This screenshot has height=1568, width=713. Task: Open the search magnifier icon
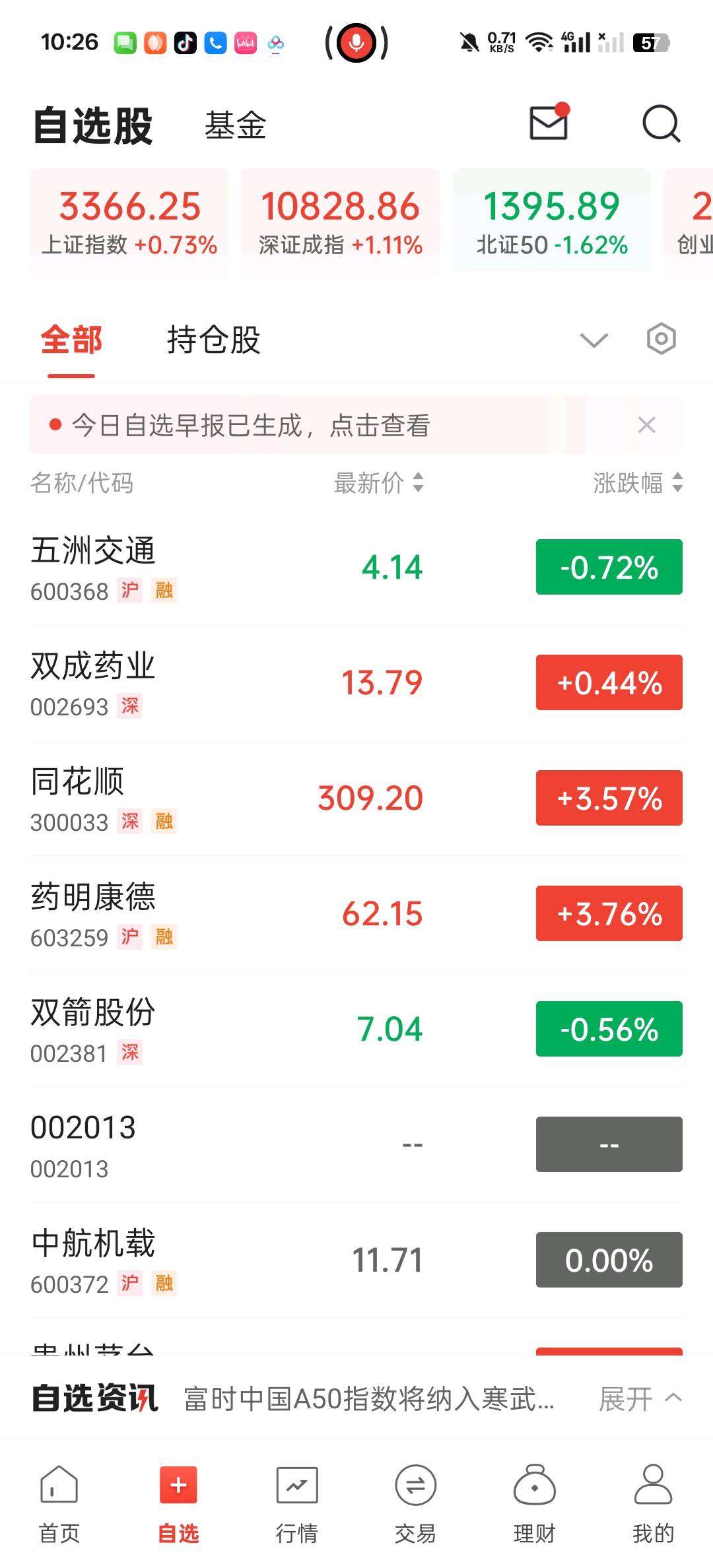(661, 123)
